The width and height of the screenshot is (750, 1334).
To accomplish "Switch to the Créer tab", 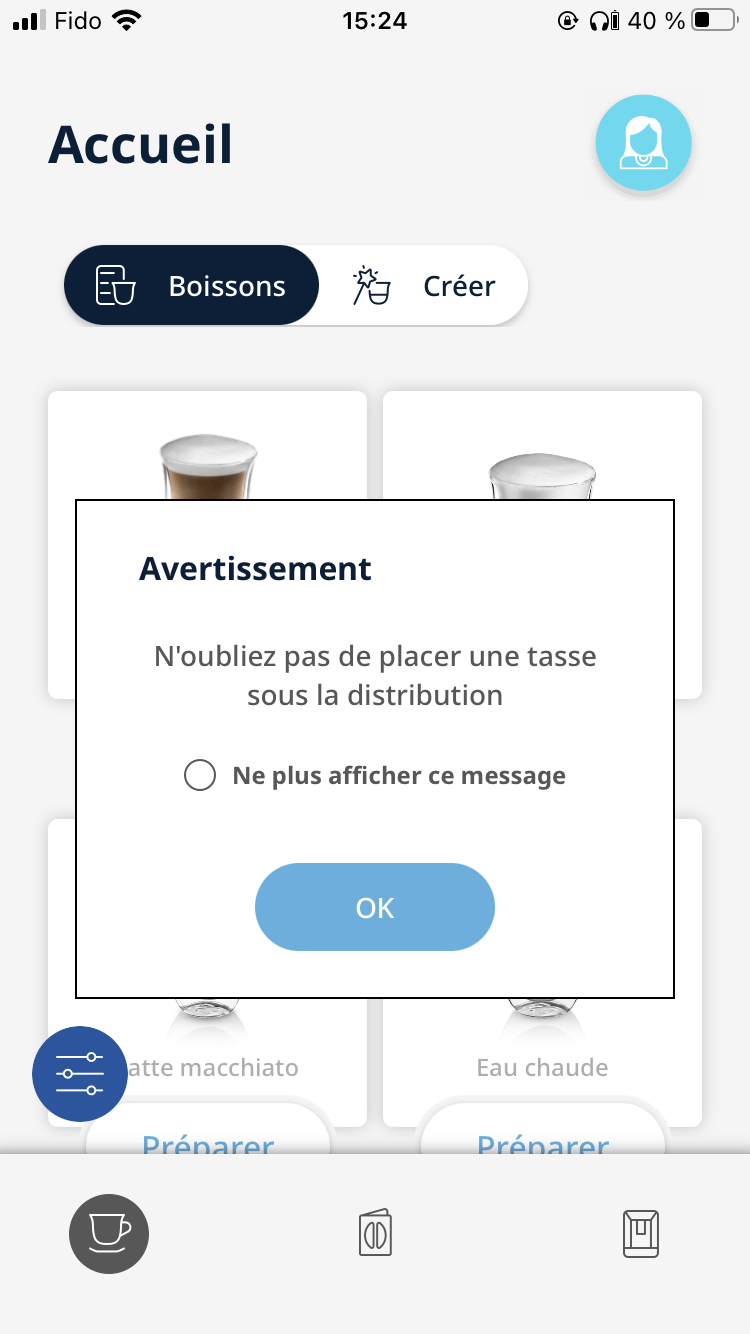I will click(x=424, y=286).
